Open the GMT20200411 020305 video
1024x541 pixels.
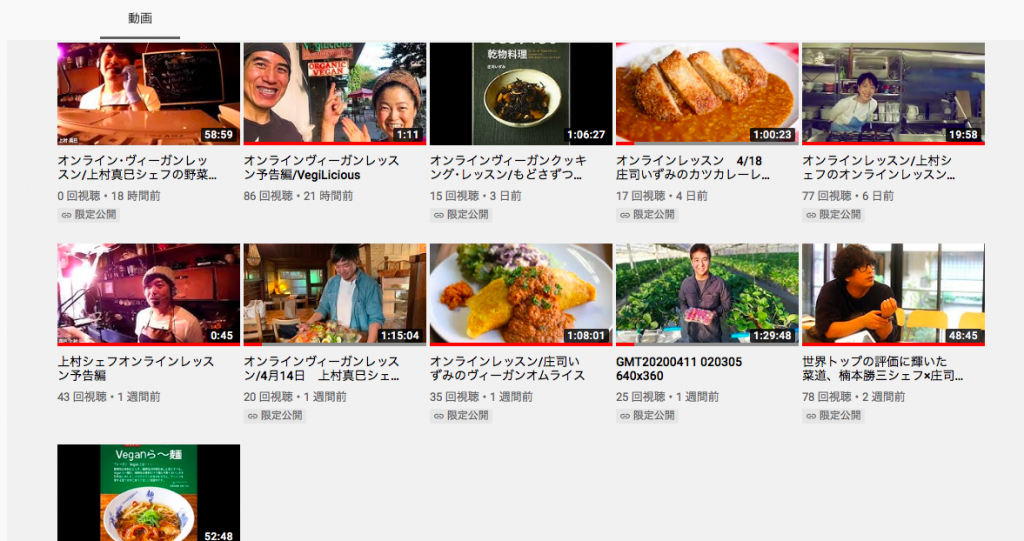[x=706, y=294]
